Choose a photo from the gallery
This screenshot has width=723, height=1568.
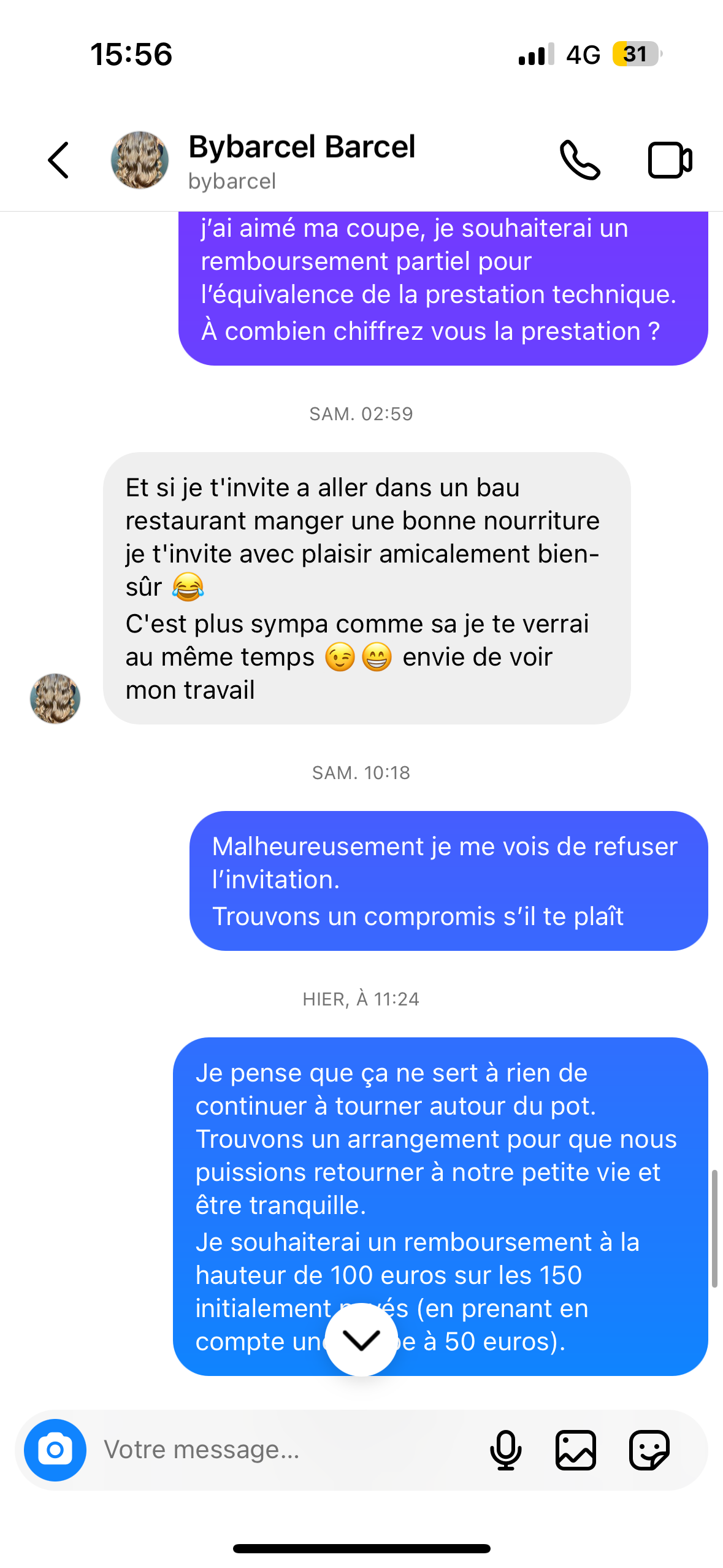[575, 1450]
